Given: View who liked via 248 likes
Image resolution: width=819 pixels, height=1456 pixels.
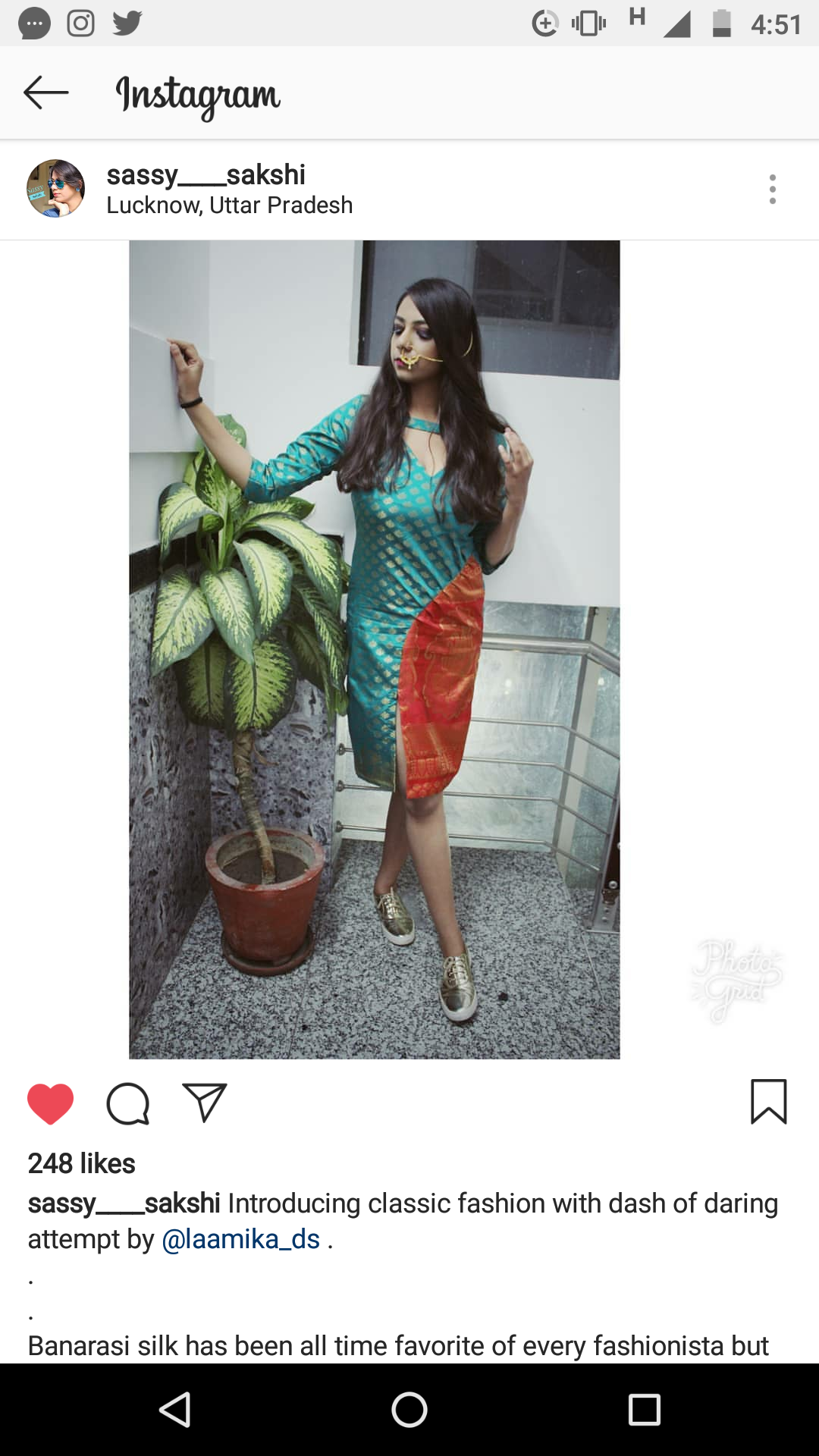Looking at the screenshot, I should pos(82,1163).
